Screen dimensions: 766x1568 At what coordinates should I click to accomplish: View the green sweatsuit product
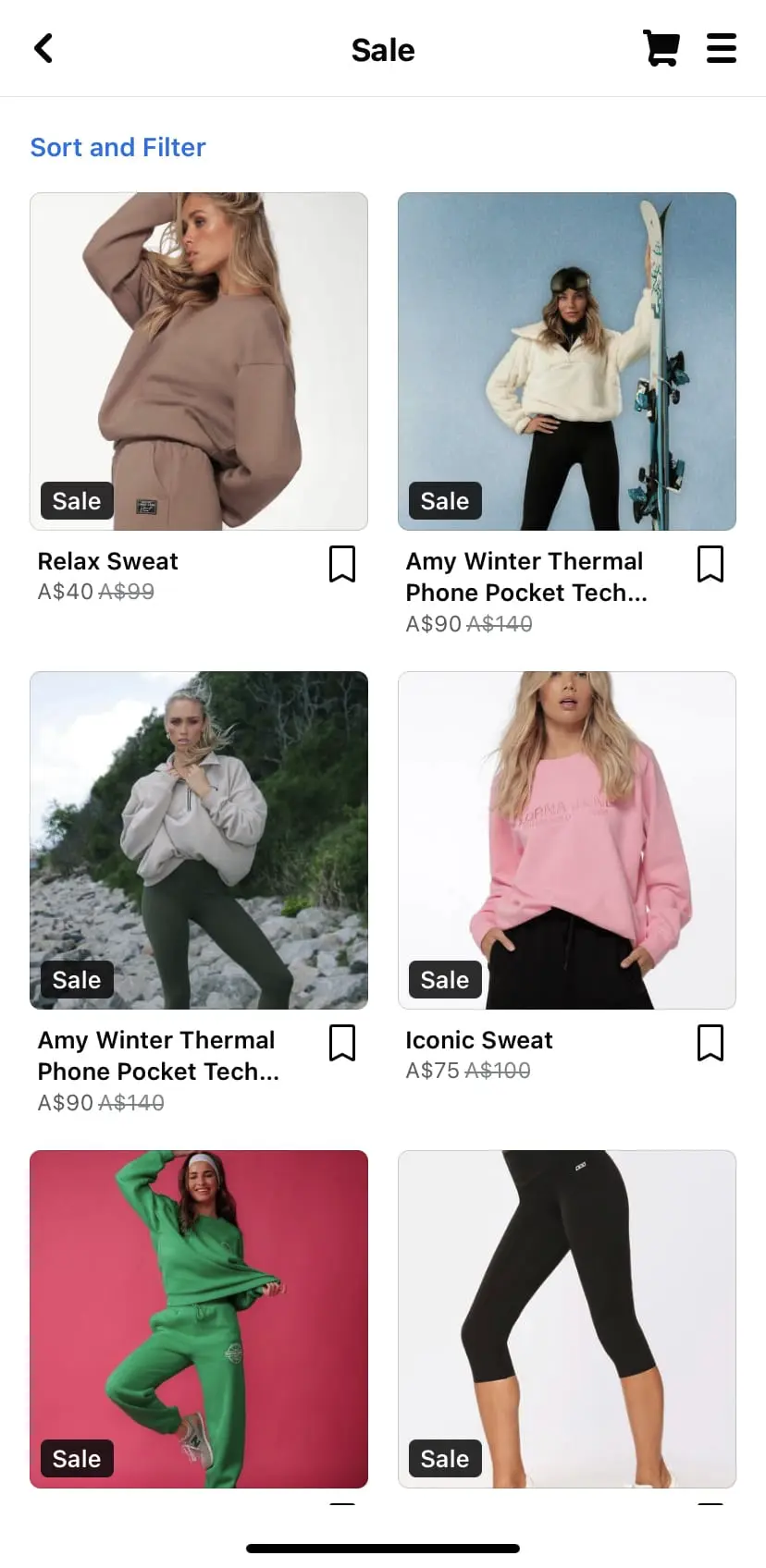click(199, 1318)
